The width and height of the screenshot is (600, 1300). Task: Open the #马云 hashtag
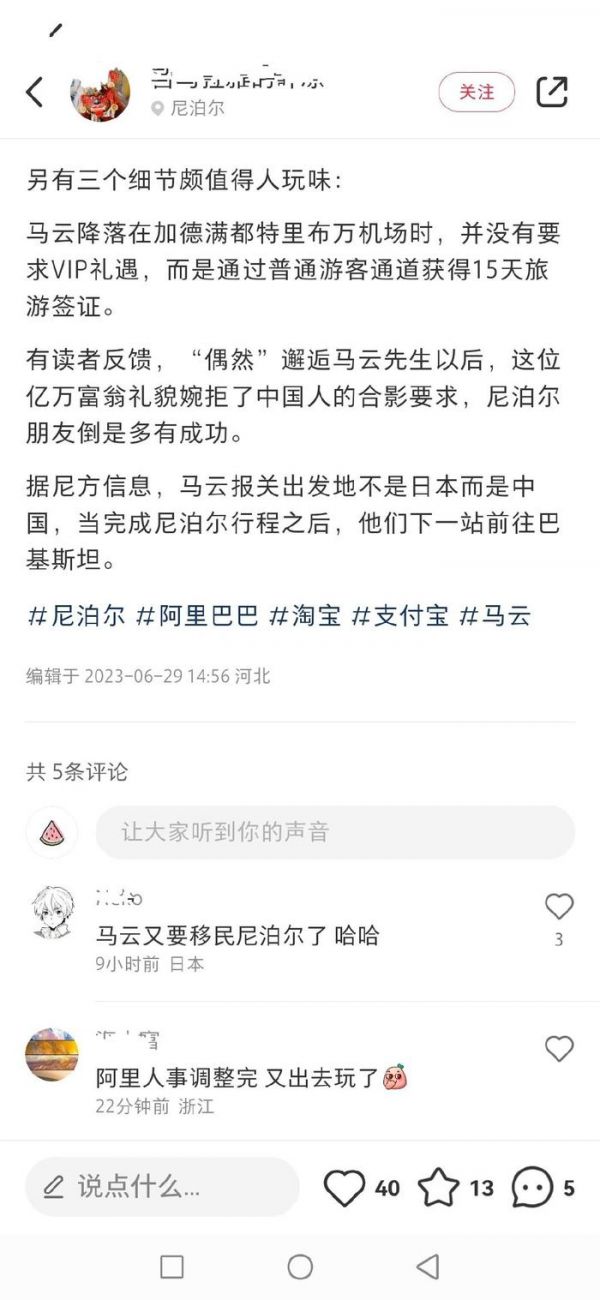click(x=495, y=615)
